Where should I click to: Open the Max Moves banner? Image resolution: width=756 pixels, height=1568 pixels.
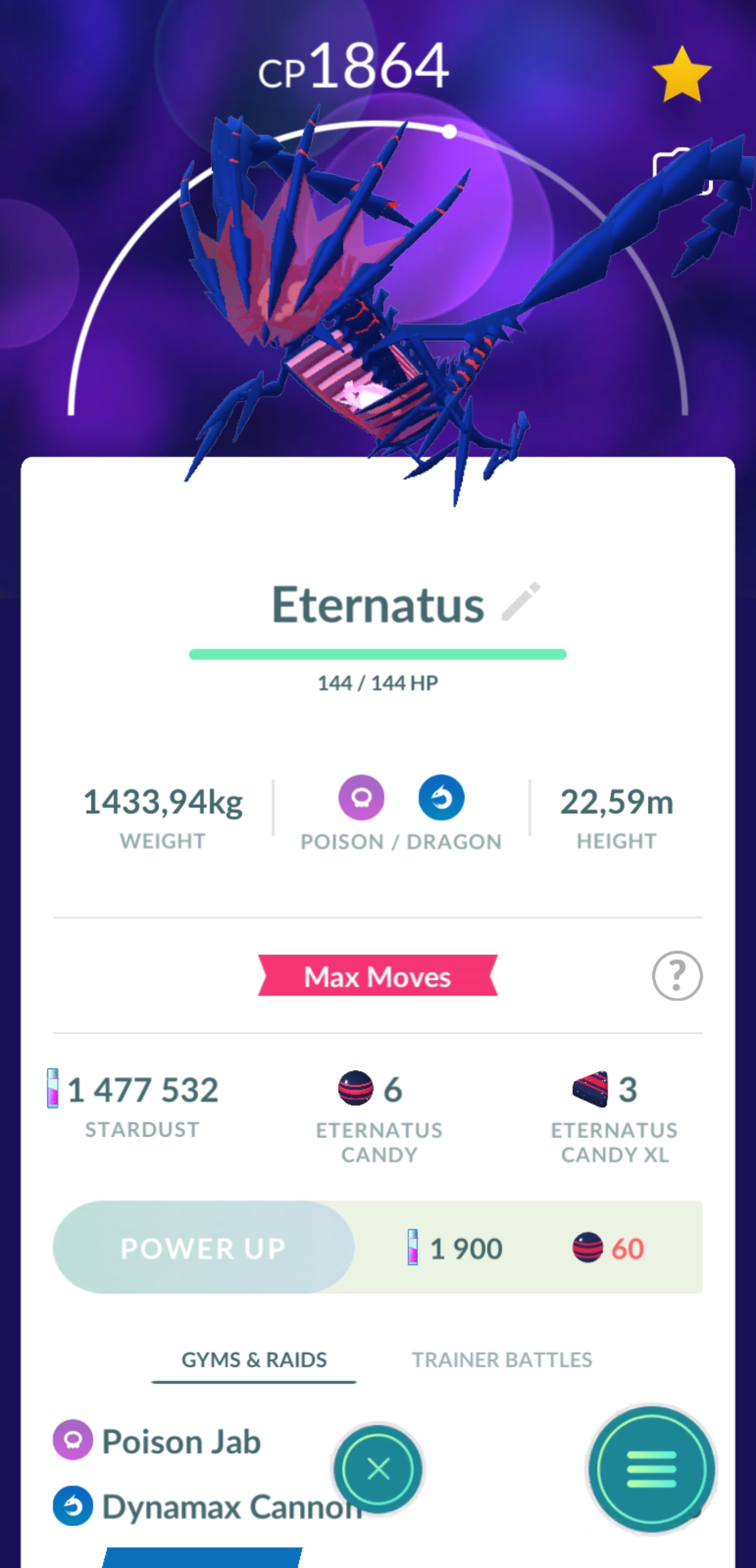(x=377, y=977)
